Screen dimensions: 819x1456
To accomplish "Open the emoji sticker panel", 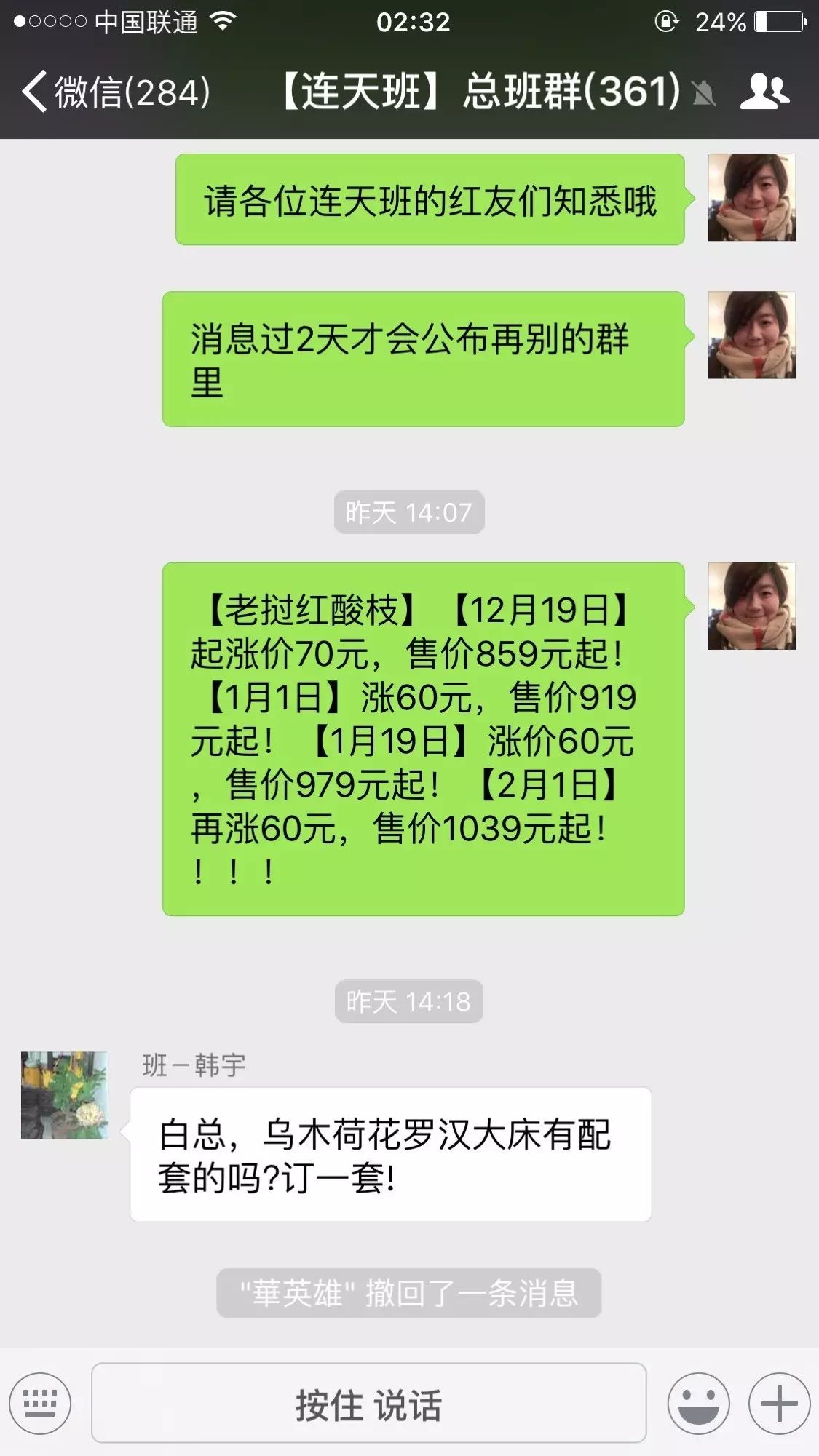I will click(x=698, y=1403).
